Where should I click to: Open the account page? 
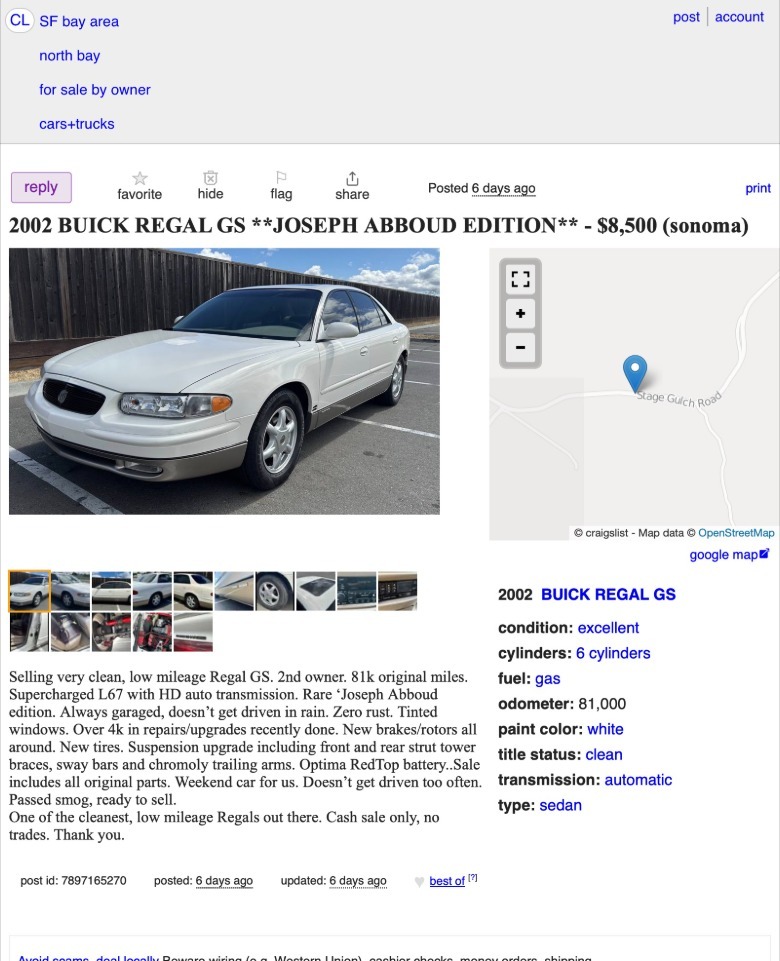pos(739,17)
